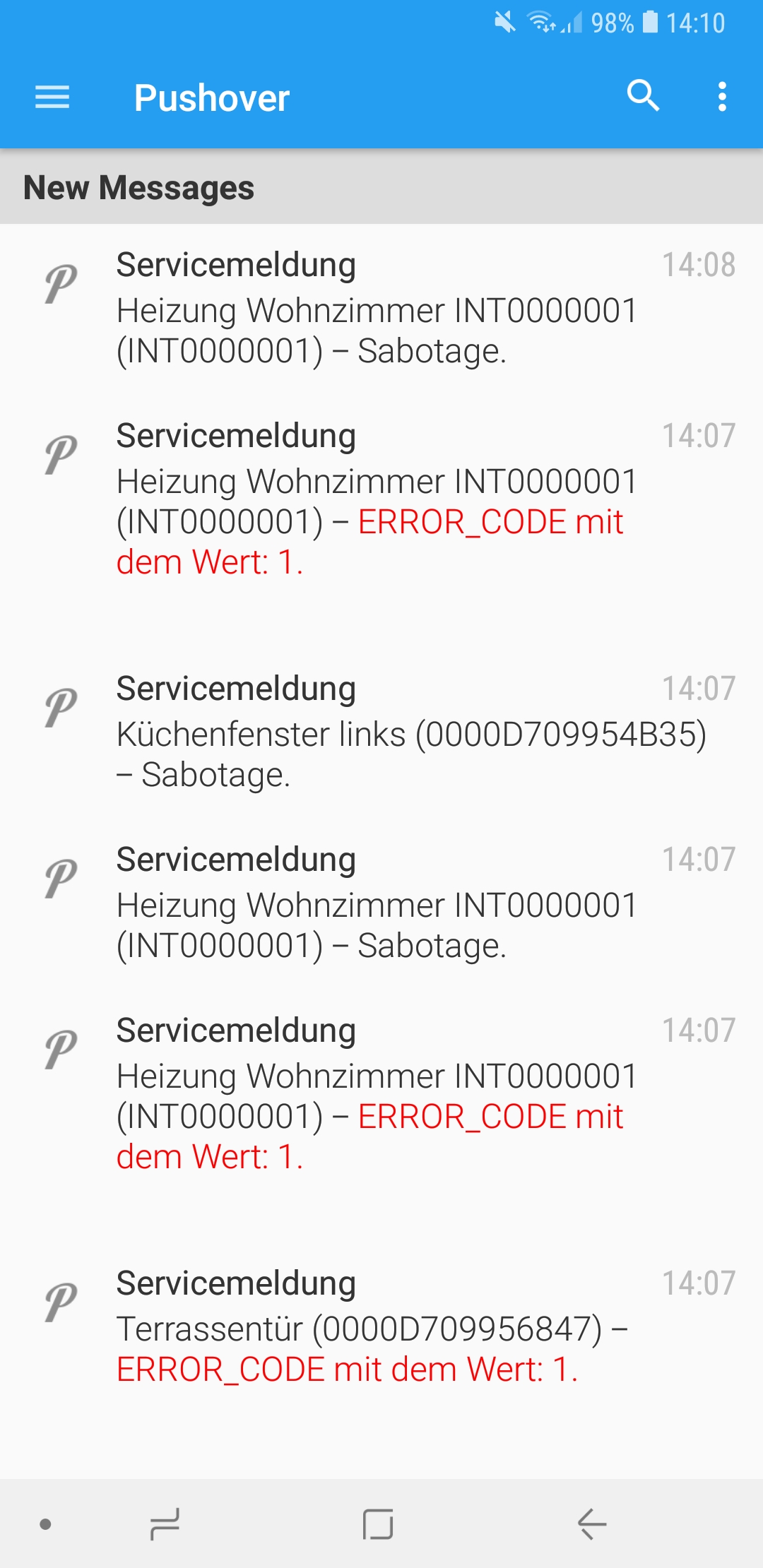Go back using the system back button
Image resolution: width=763 pixels, height=1568 pixels.
click(592, 1524)
